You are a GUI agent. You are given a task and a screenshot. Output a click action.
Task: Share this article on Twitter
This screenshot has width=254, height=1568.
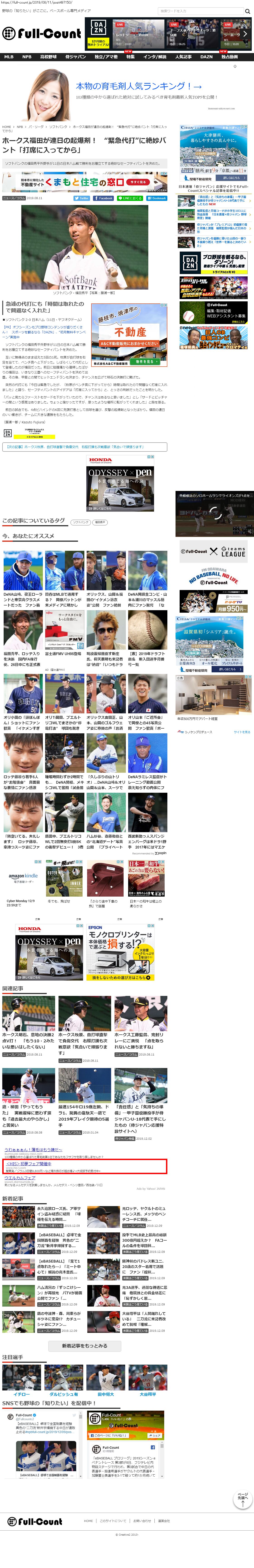82,198
